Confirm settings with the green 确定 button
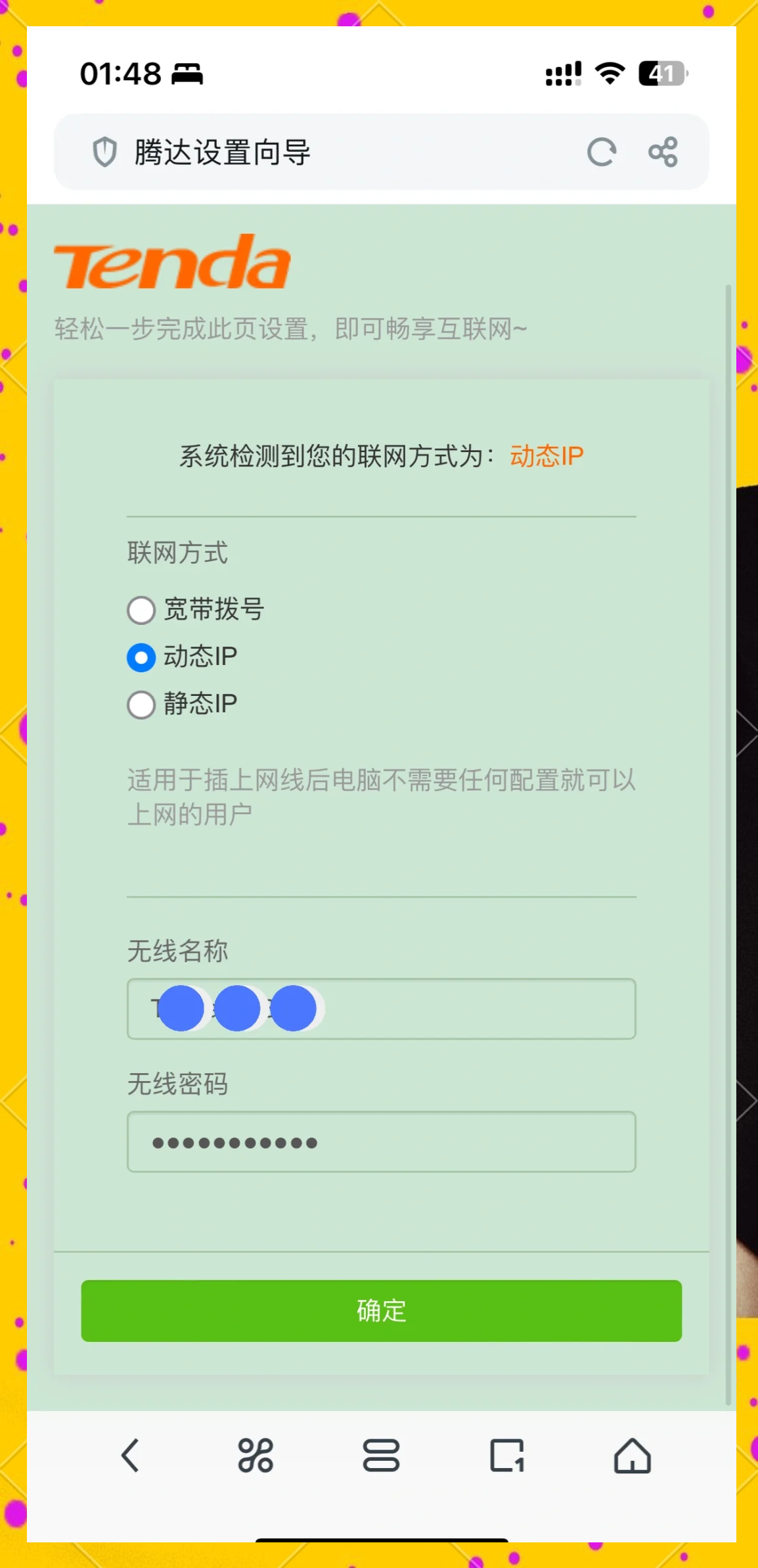The image size is (758, 1568). point(381,1310)
